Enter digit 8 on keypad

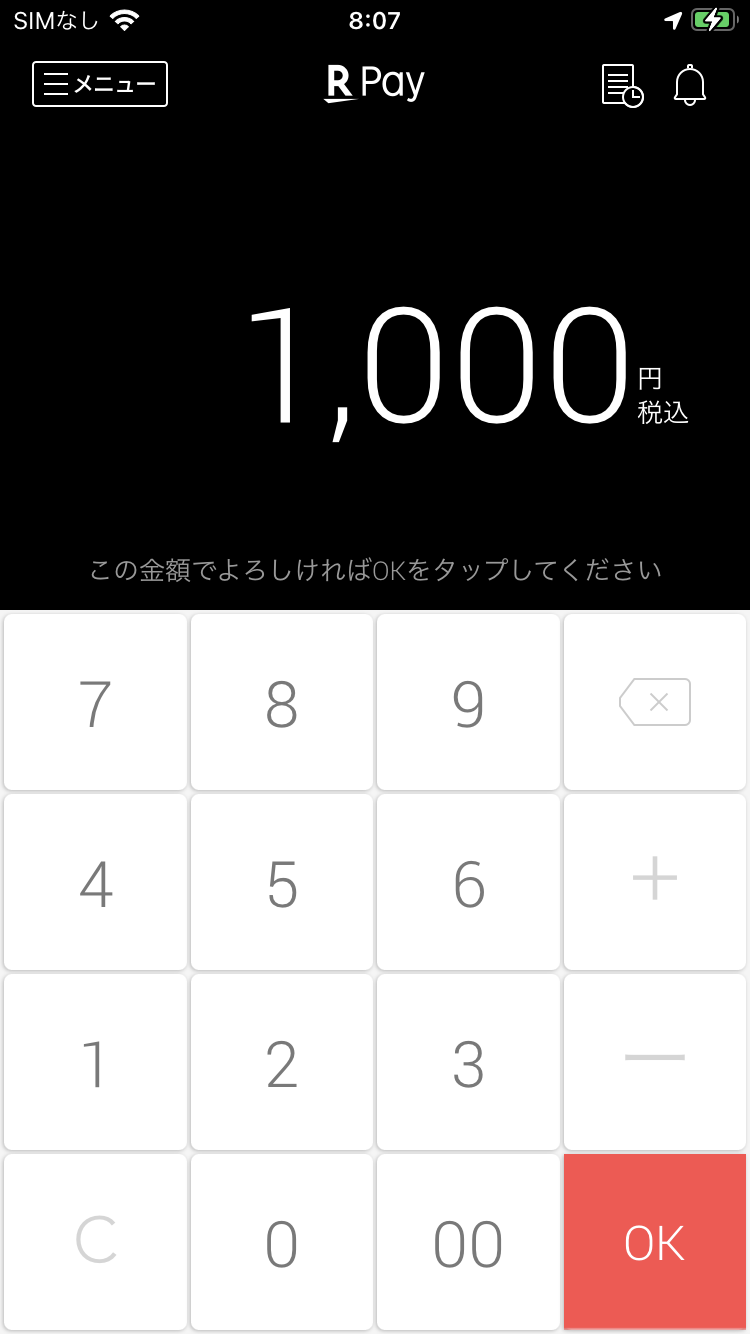tap(282, 703)
